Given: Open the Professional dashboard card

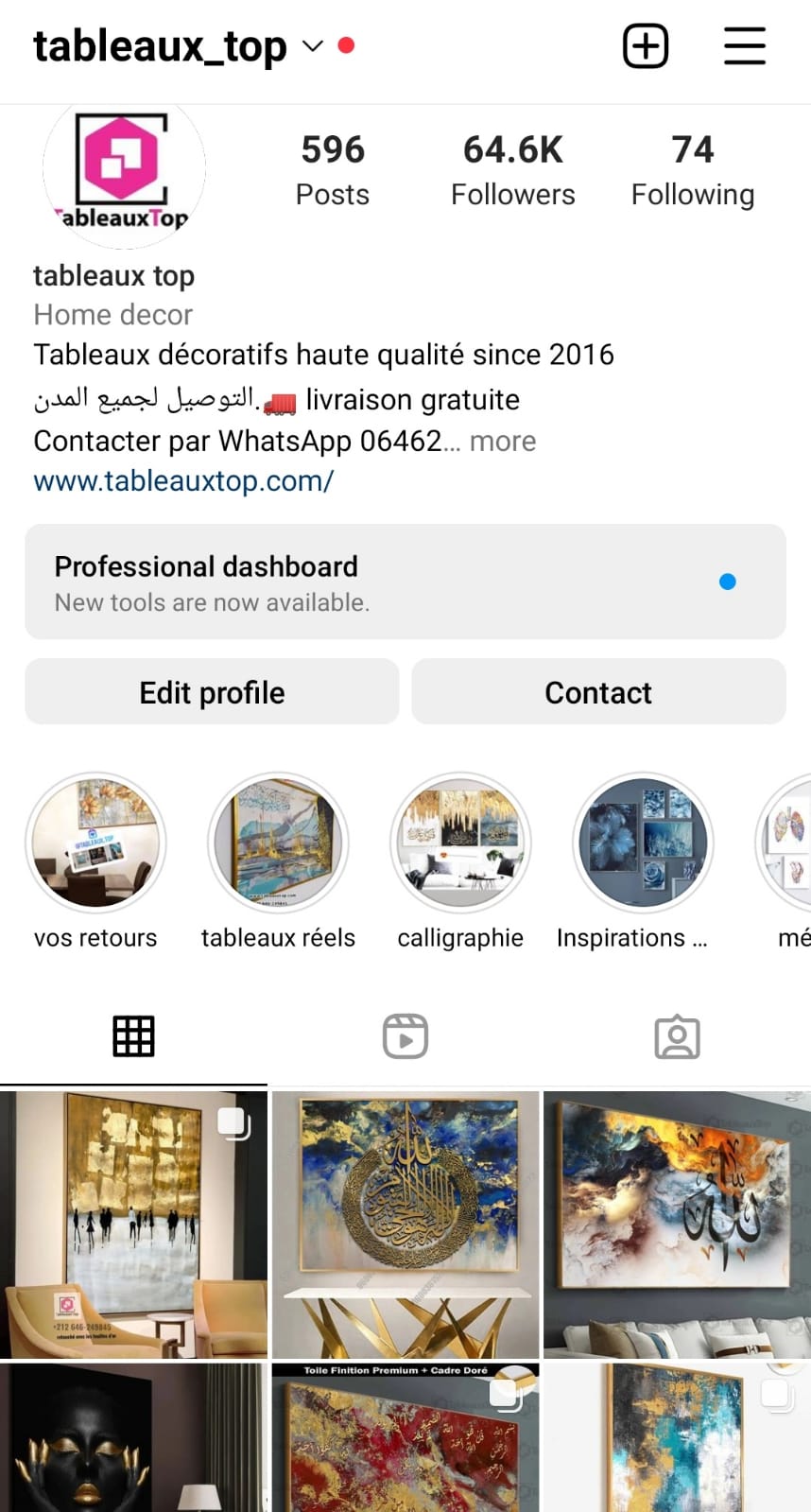Looking at the screenshot, I should [x=405, y=582].
